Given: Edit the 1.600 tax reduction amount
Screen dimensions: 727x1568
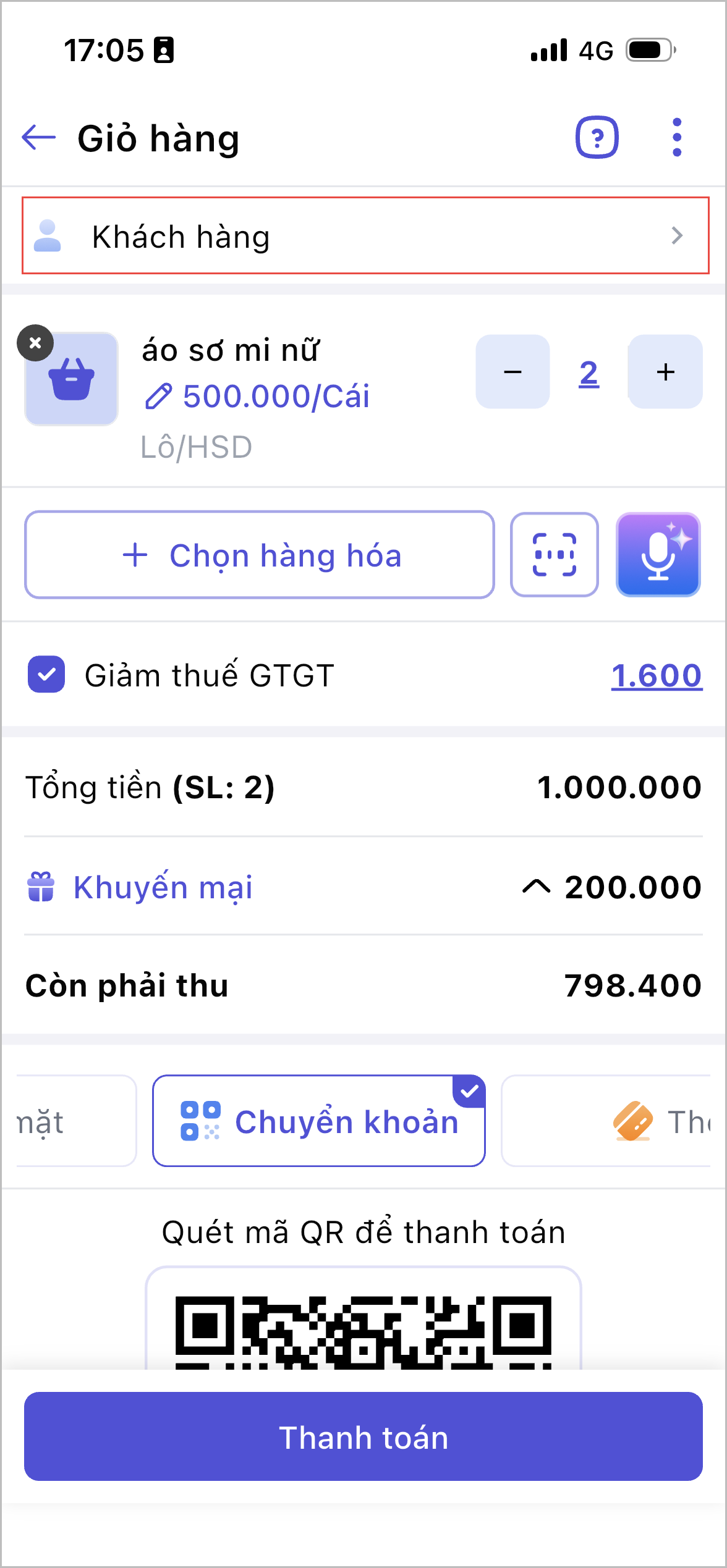Looking at the screenshot, I should click(x=656, y=675).
